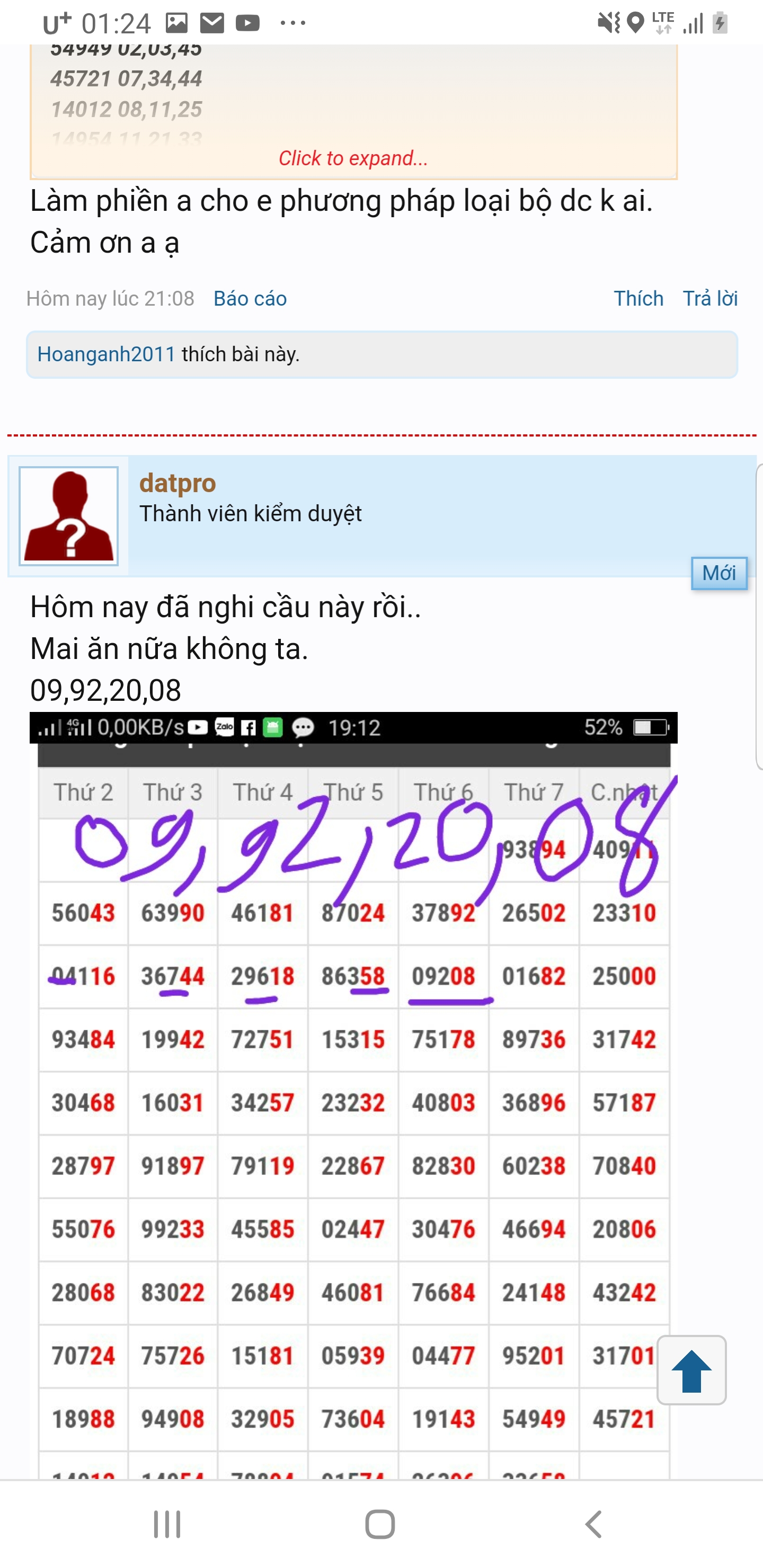Open recent apps from navigation bar
The image size is (763, 1568).
pos(167,1524)
